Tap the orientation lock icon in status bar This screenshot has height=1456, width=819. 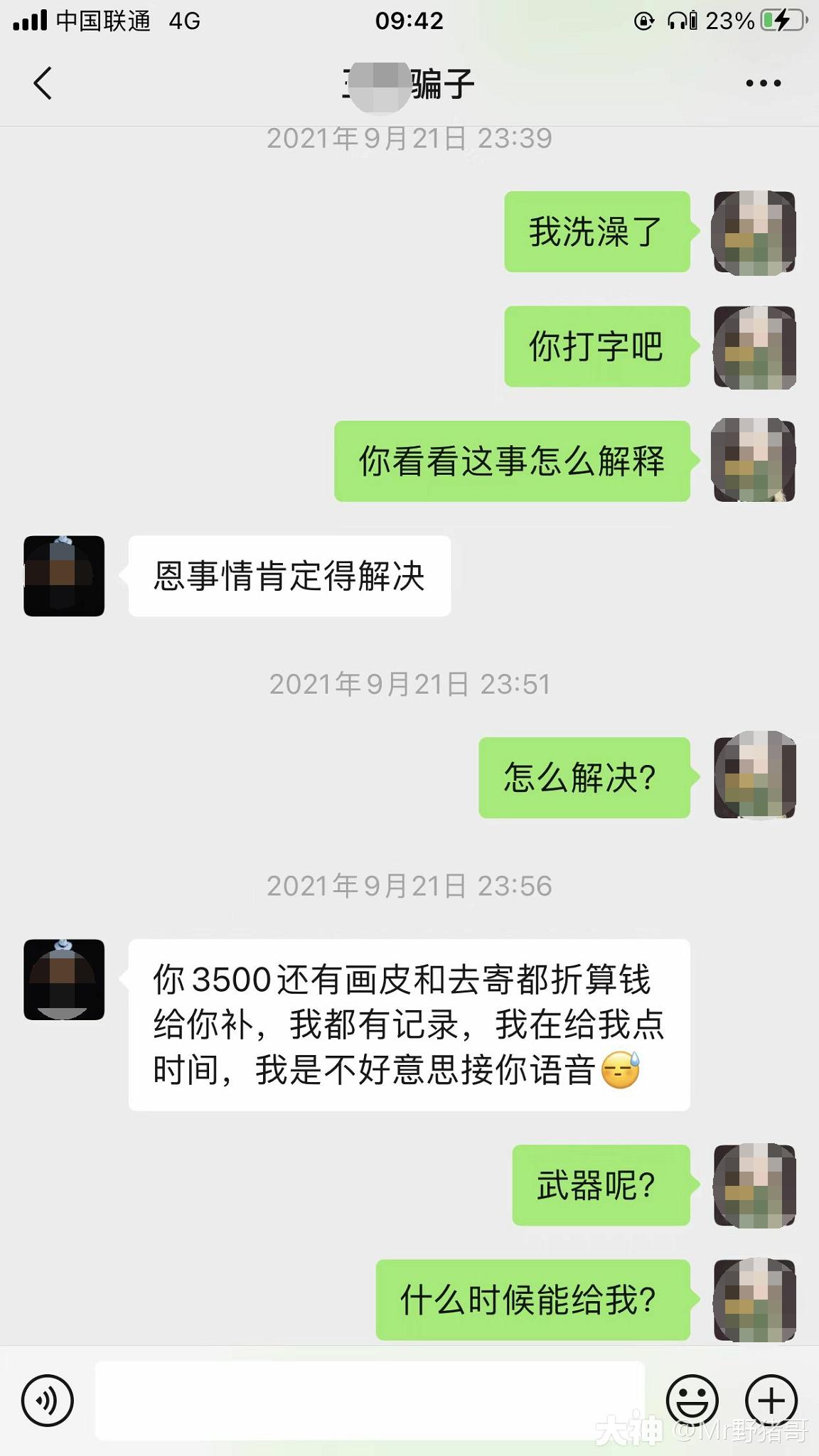coord(644,21)
